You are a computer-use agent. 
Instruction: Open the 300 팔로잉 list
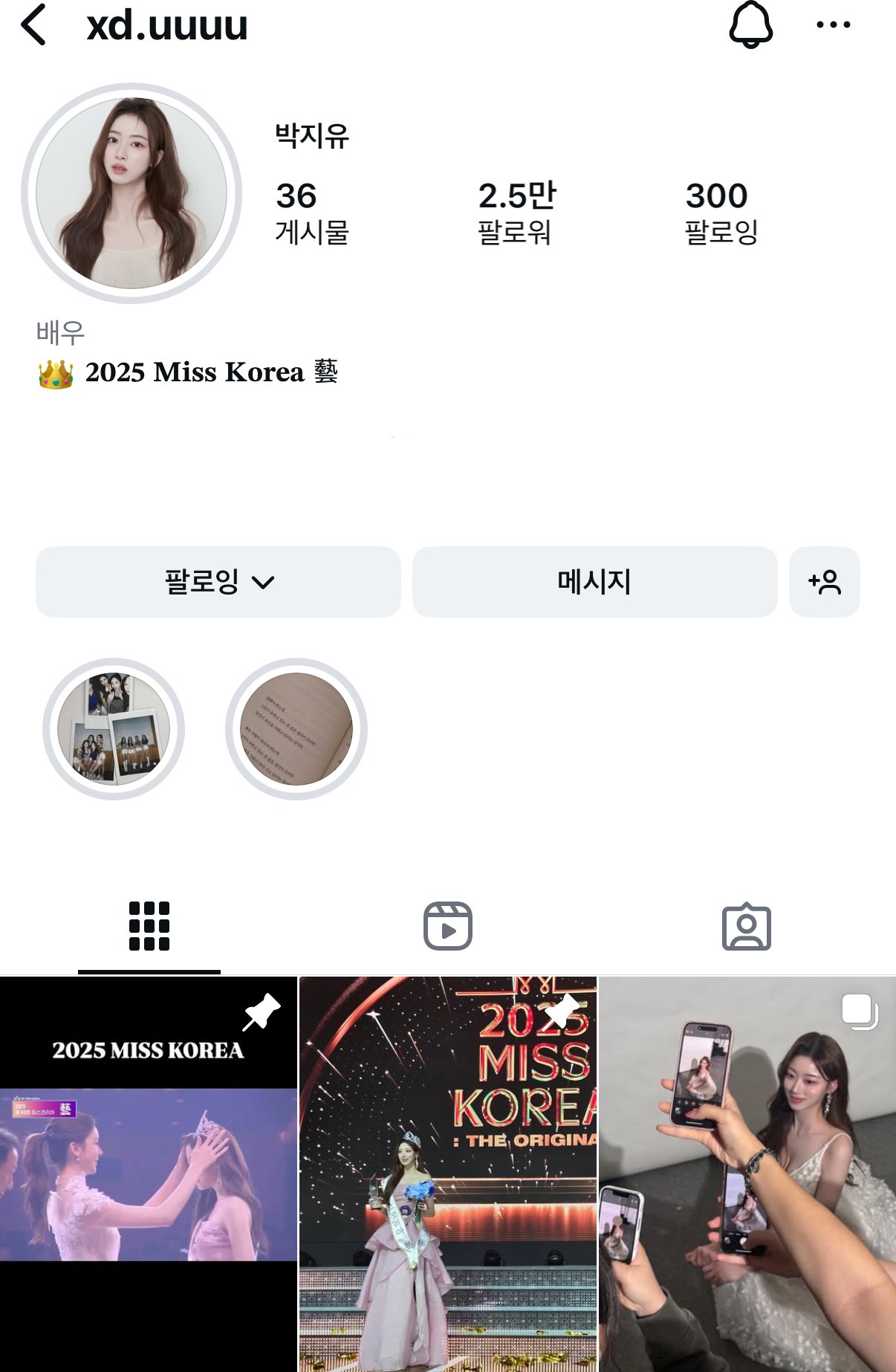point(721,213)
